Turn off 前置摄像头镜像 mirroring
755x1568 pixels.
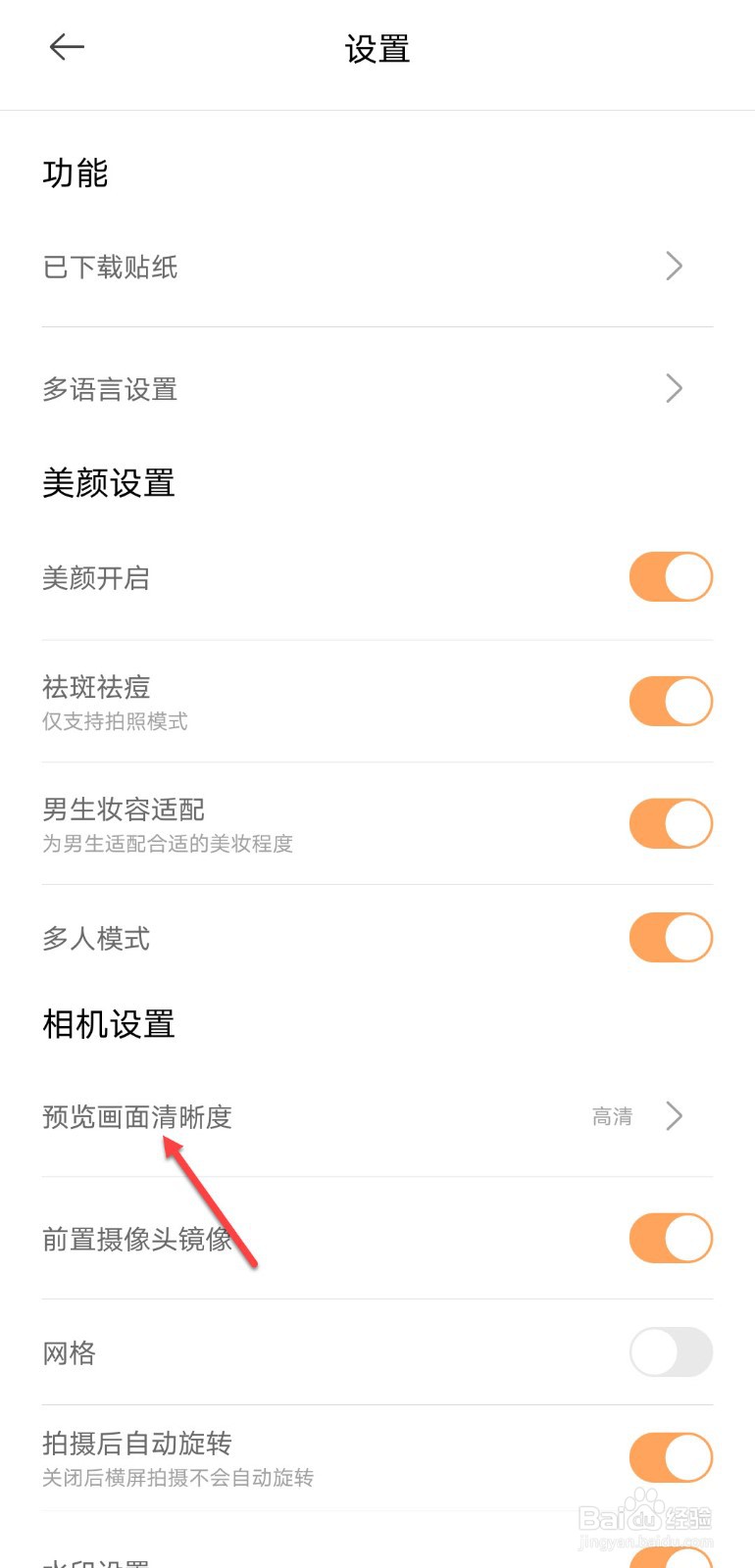(x=671, y=1238)
